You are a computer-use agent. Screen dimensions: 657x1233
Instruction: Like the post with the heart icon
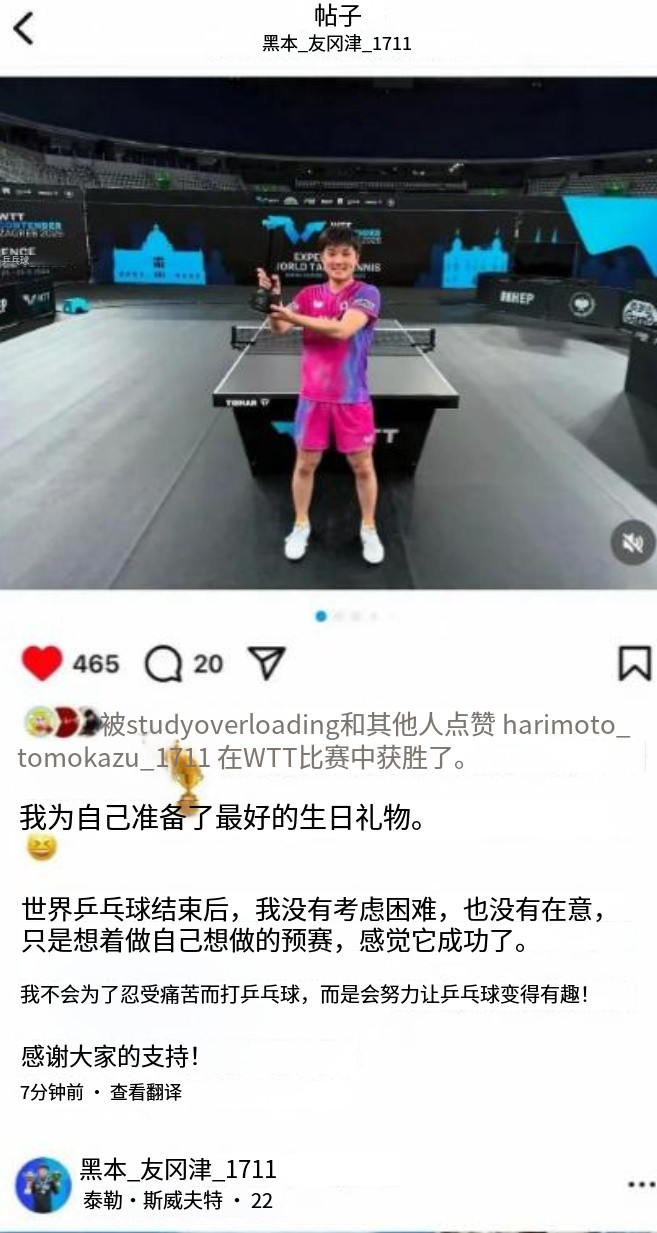tap(42, 663)
